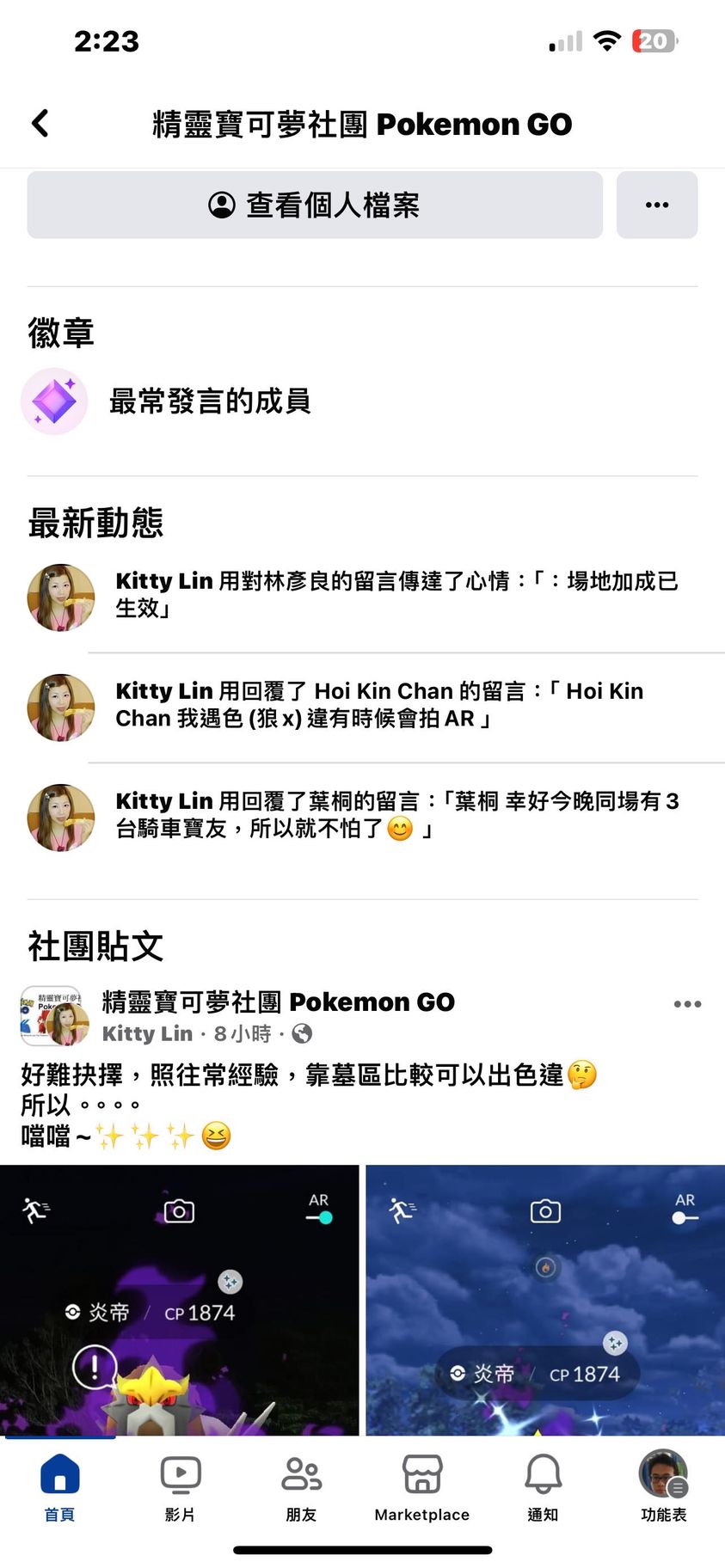Open the 最常發言的成員 badge
725x1568 pixels.
click(209, 401)
